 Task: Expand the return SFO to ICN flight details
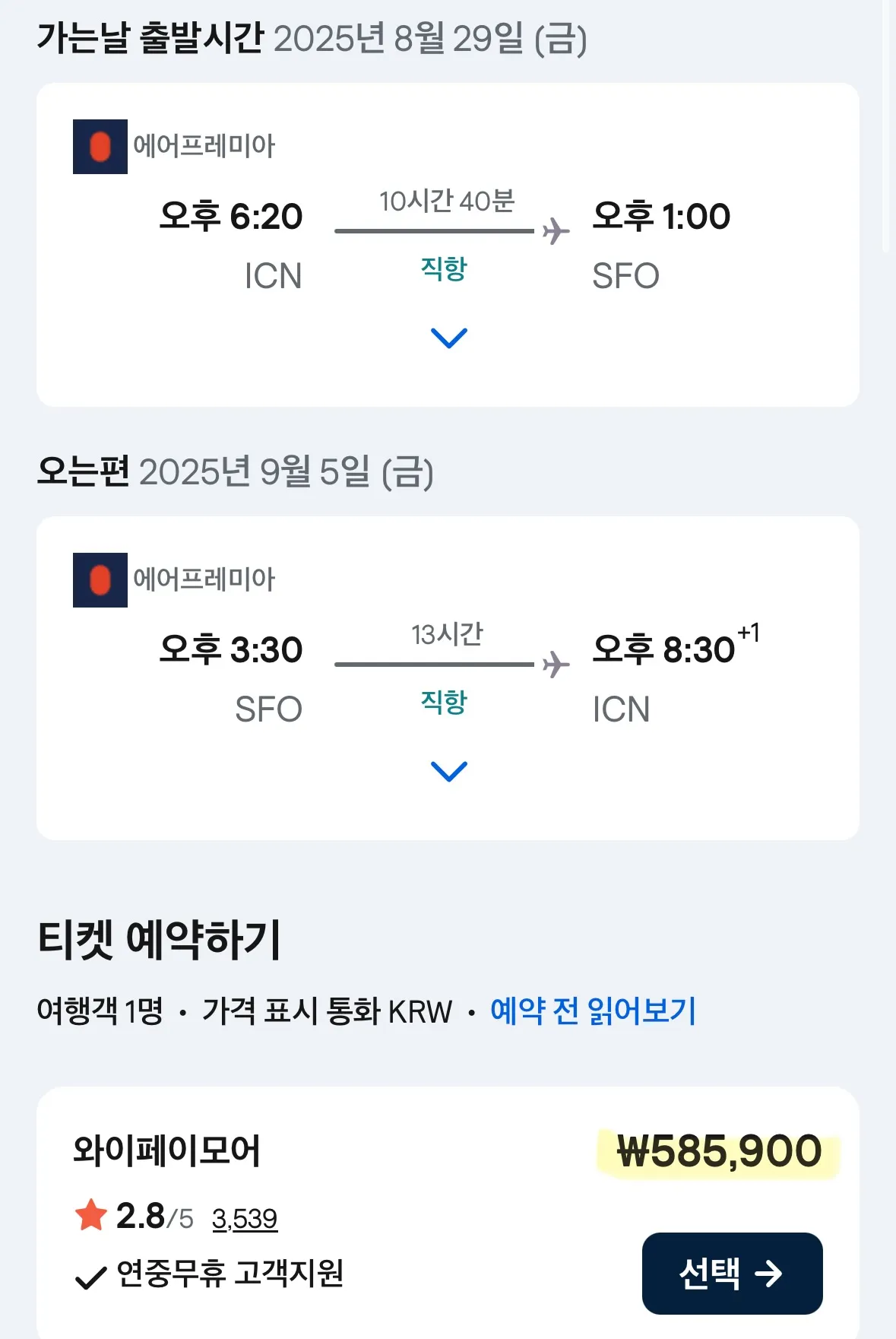448,771
